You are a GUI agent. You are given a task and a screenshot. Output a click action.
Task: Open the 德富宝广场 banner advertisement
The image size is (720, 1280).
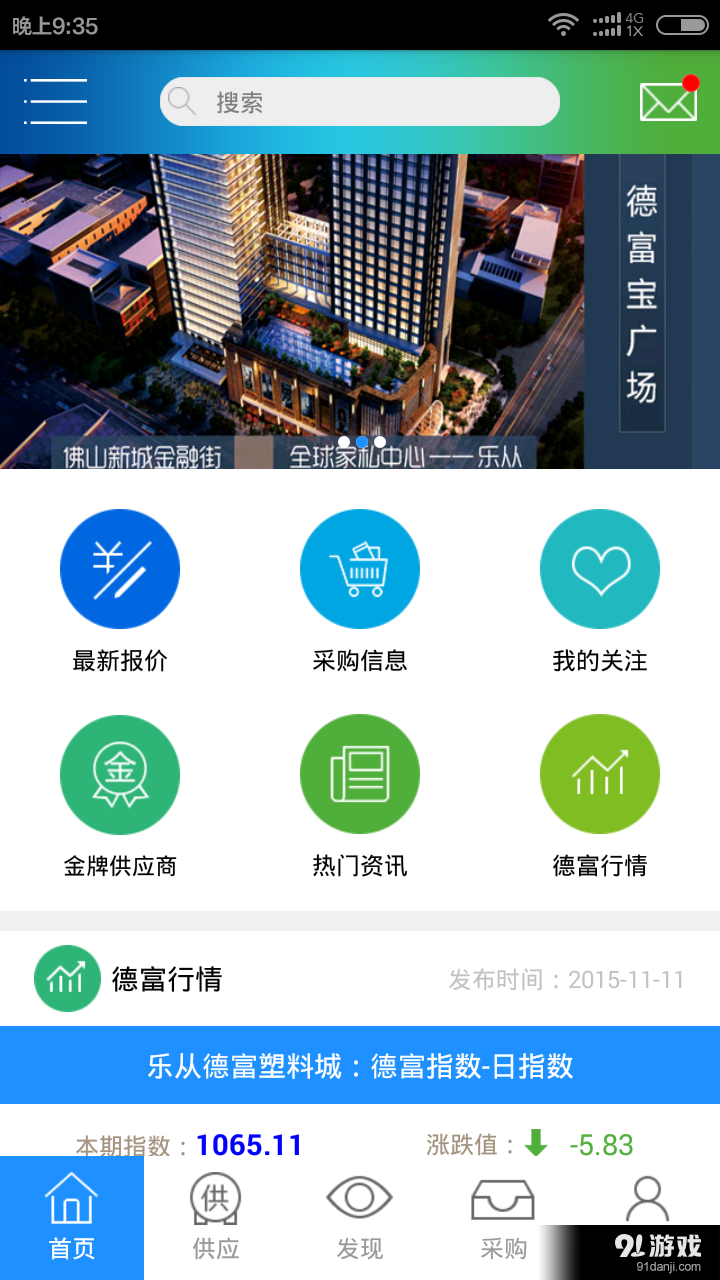(360, 310)
